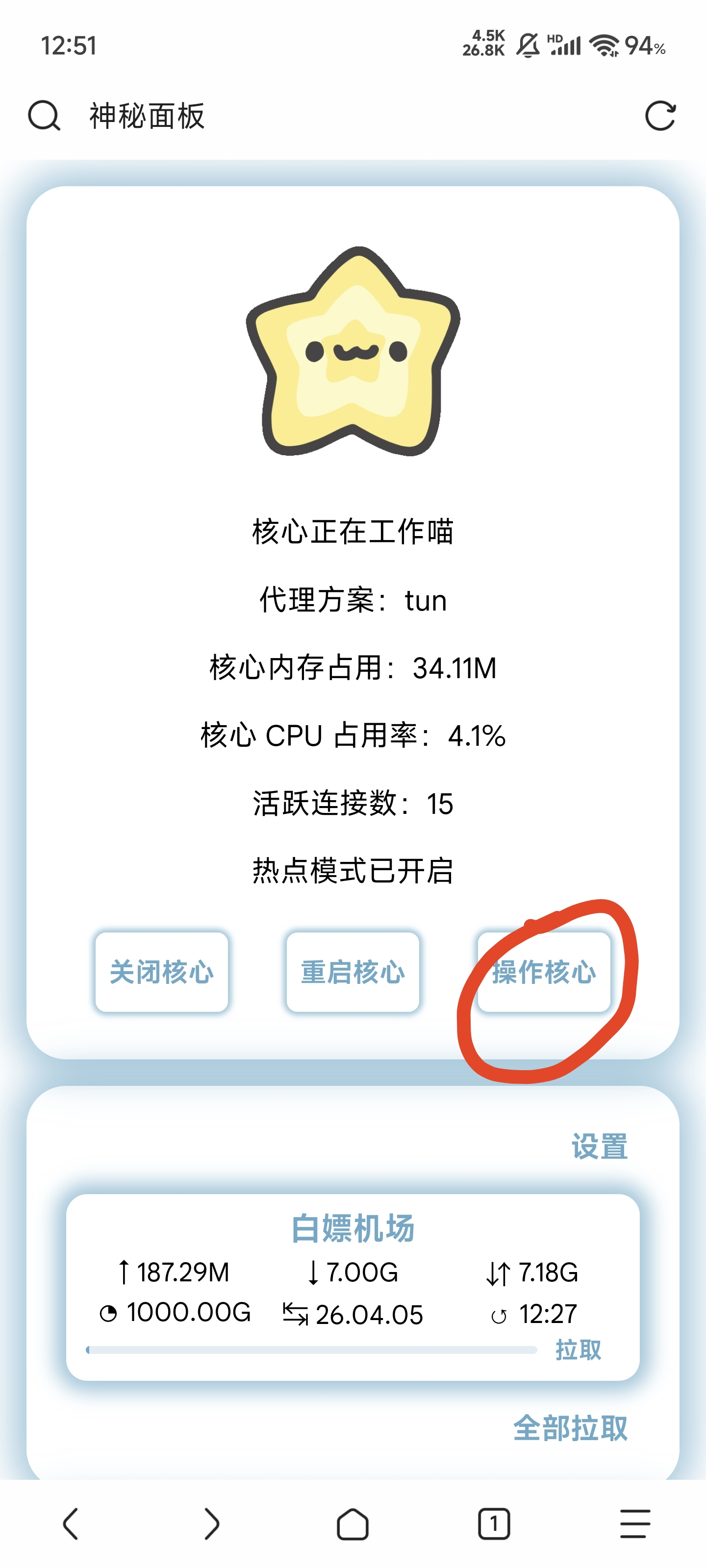Tap the search icon in the browser bar
706x1568 pixels.
pyautogui.click(x=44, y=116)
